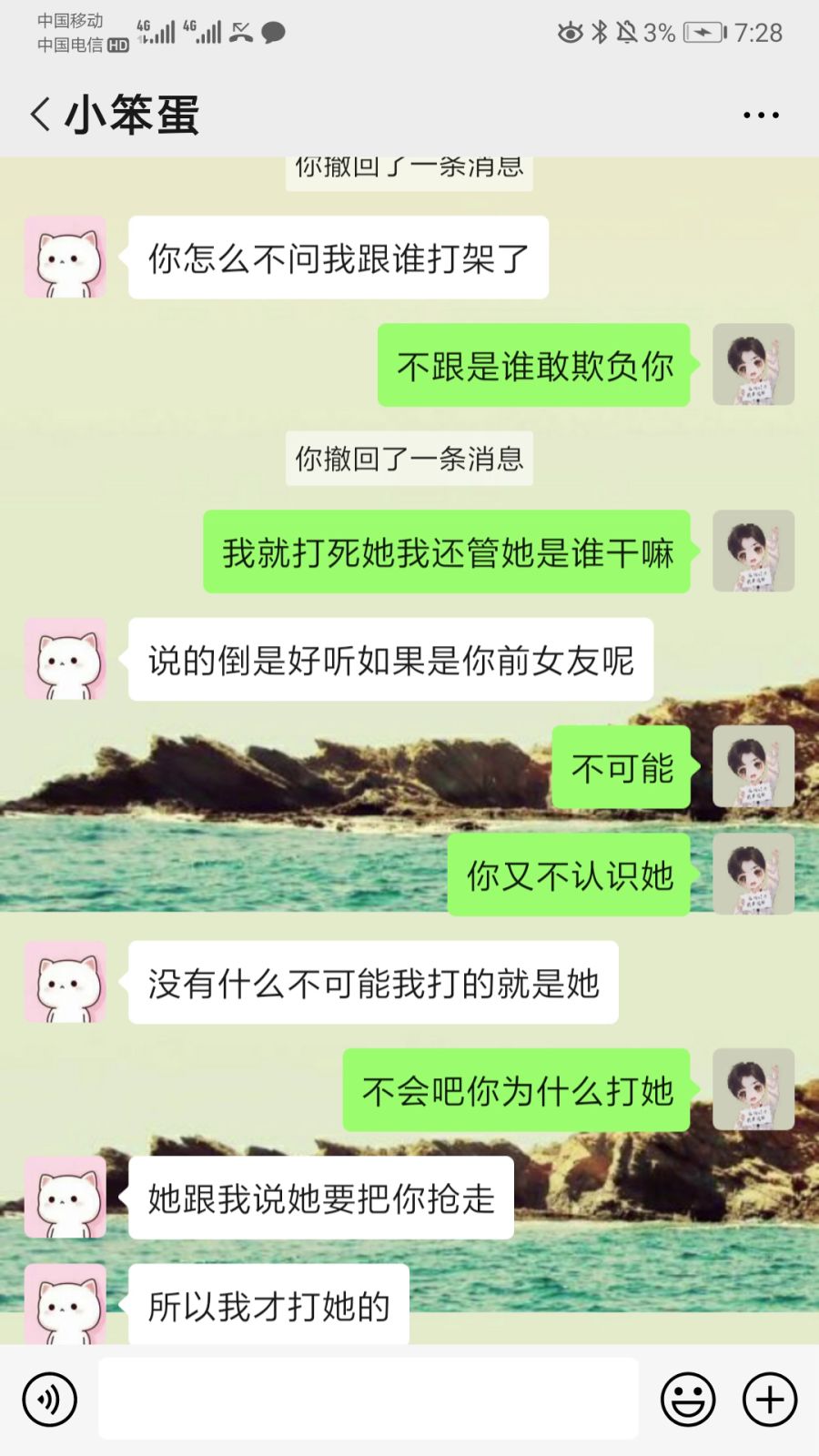The image size is (819, 1456).
Task: Tap the message text field
Action: pyautogui.click(x=369, y=1399)
